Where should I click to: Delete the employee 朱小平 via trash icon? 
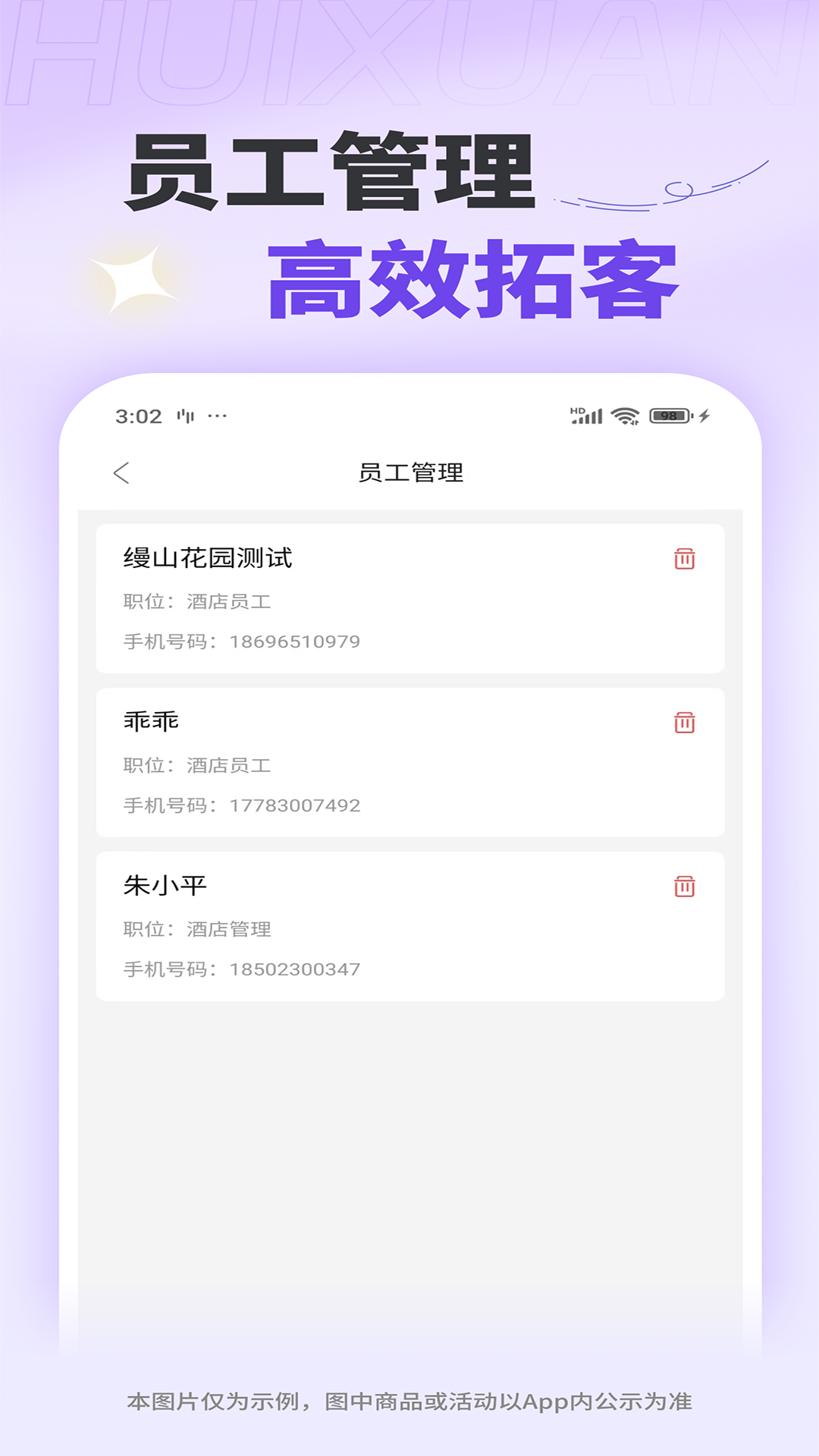[x=684, y=887]
